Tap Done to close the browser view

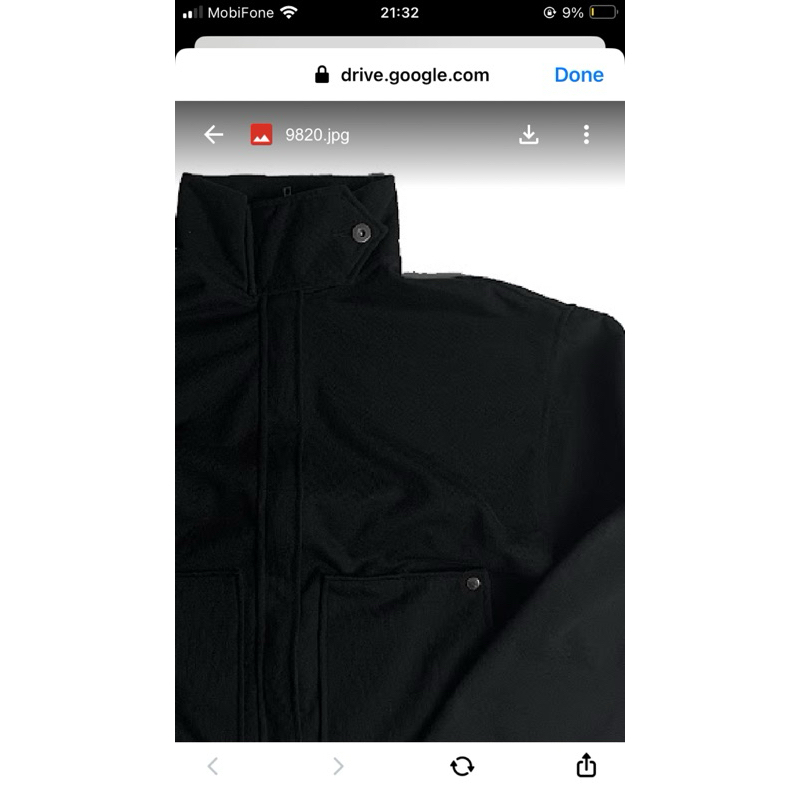click(x=579, y=75)
